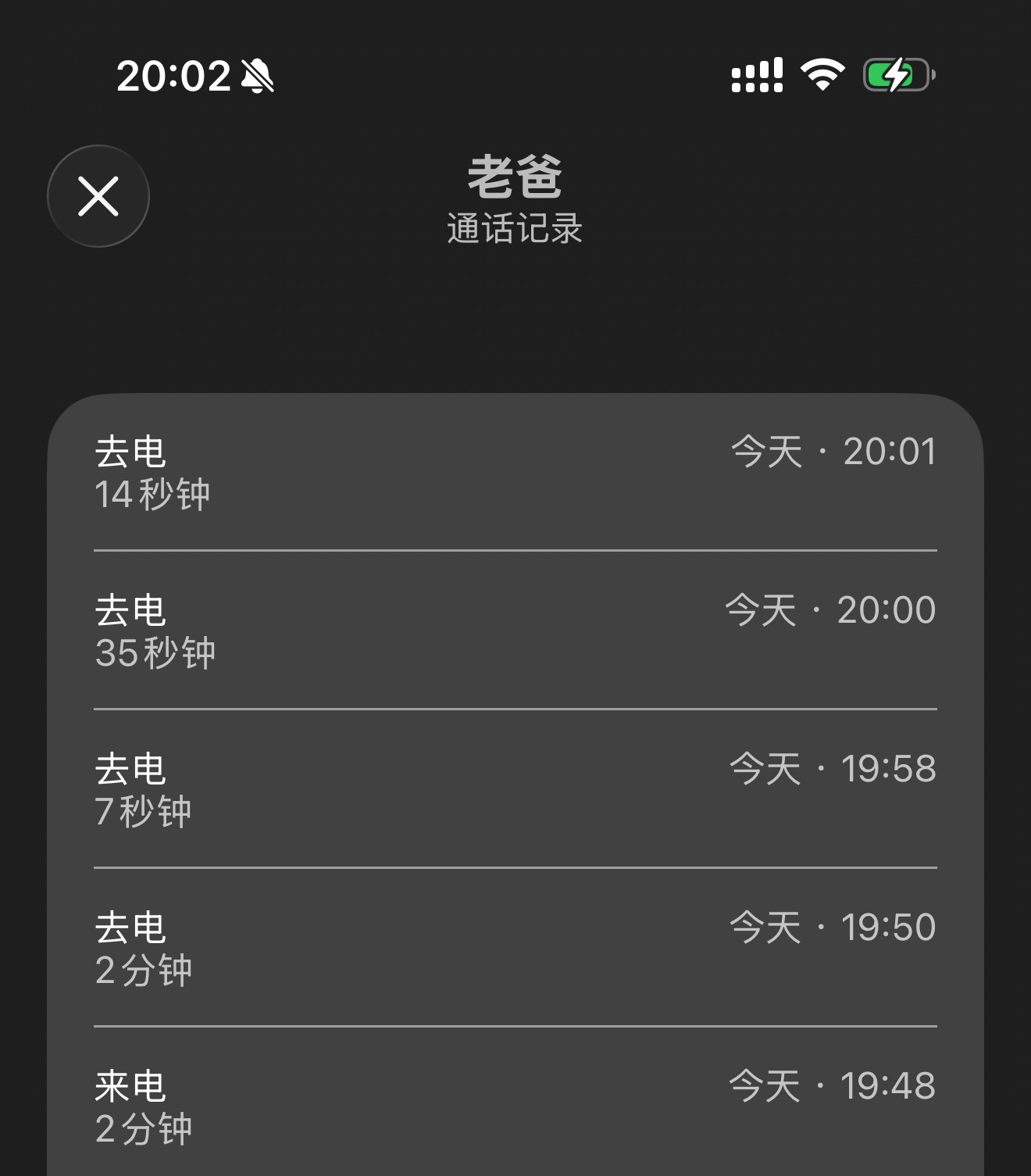This screenshot has height=1176, width=1031.
Task: Tap the clock showing 20:02
Action: click(170, 74)
